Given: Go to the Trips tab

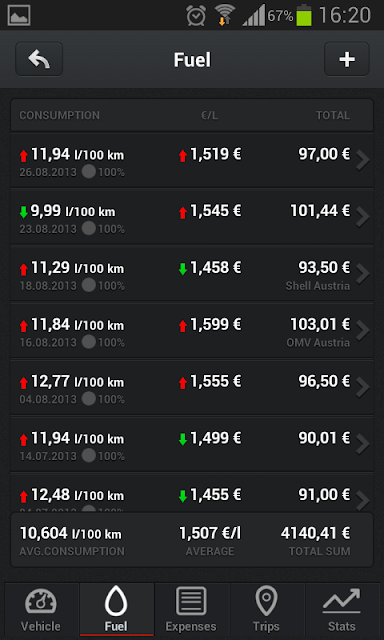Looking at the screenshot, I should 266,610.
